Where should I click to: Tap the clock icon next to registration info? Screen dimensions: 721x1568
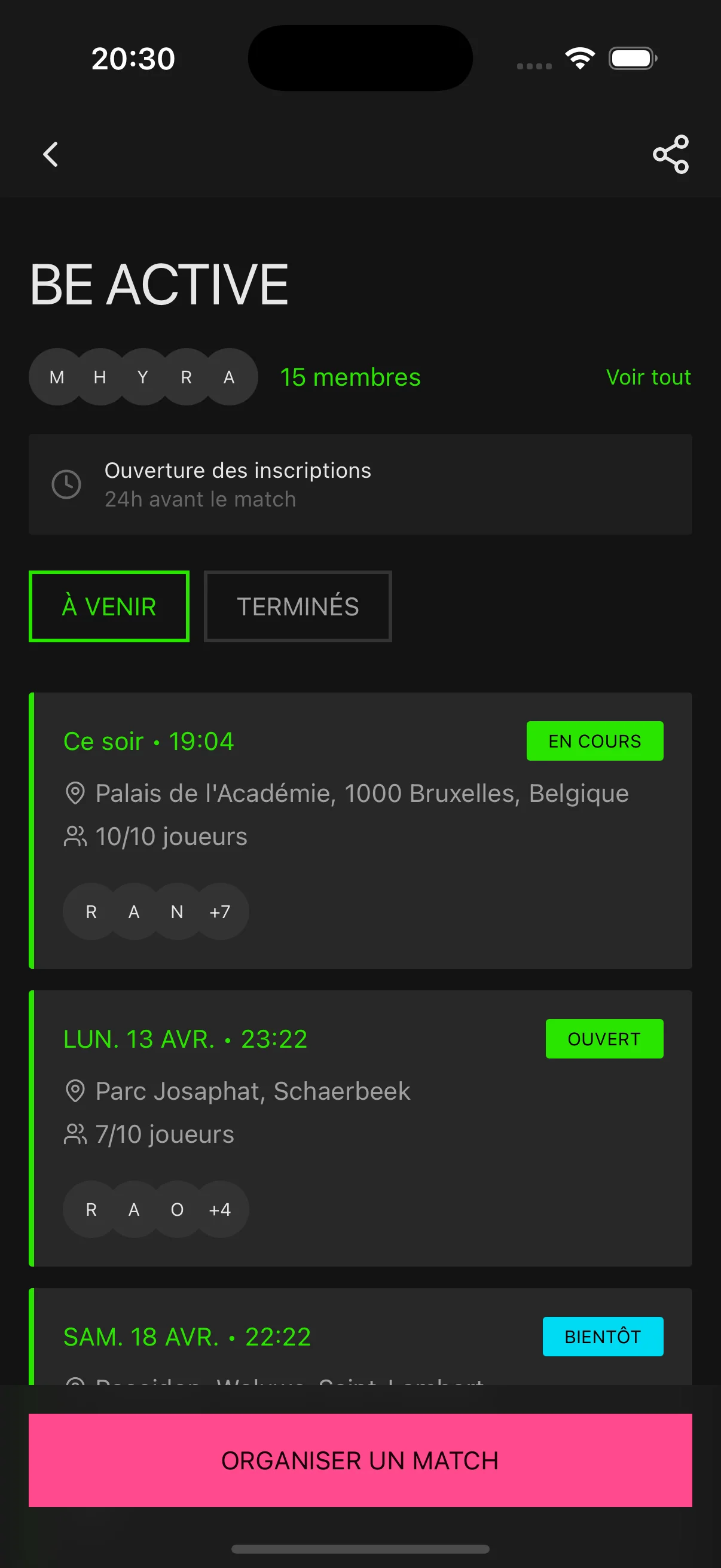(68, 484)
